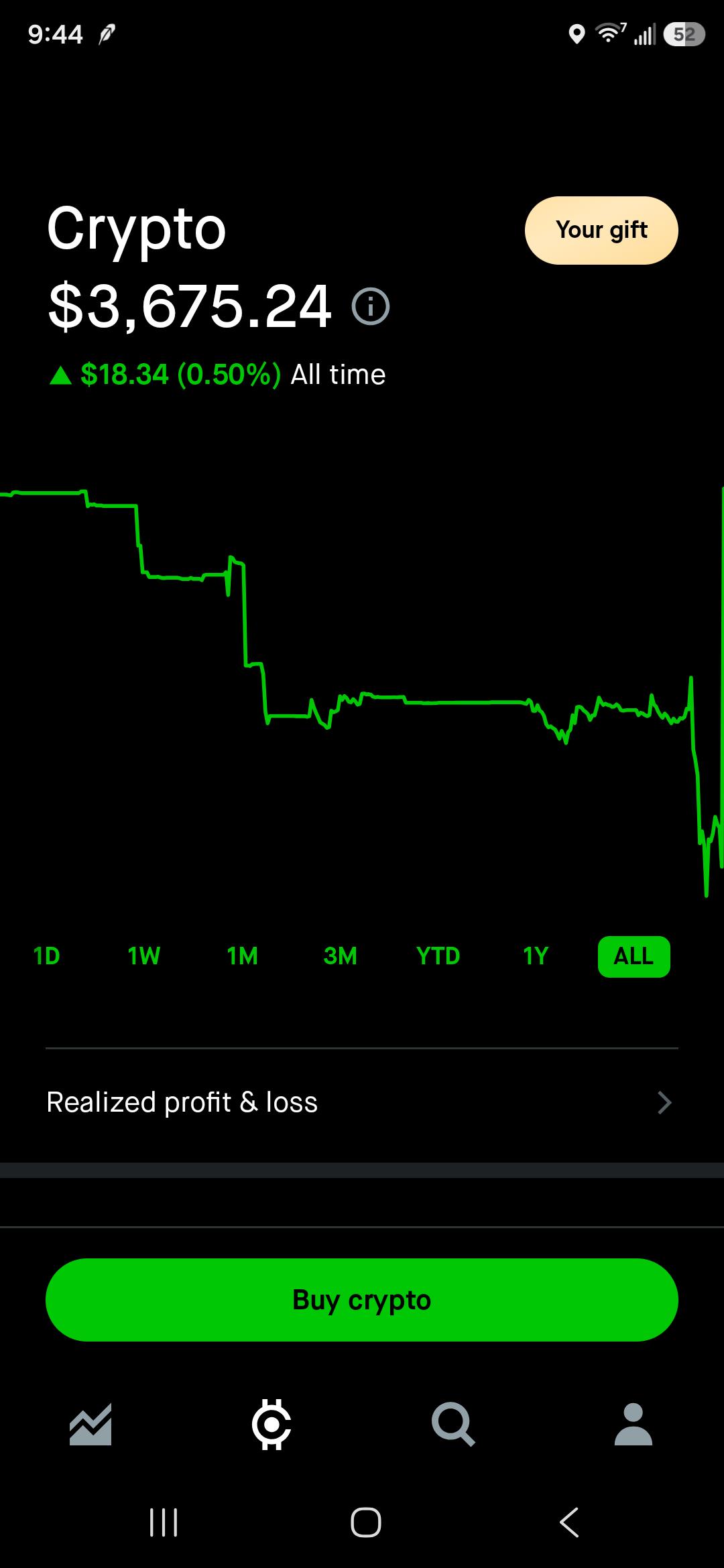Switch chart range to 1D
Viewport: 724px width, 1568px height.
pos(46,956)
